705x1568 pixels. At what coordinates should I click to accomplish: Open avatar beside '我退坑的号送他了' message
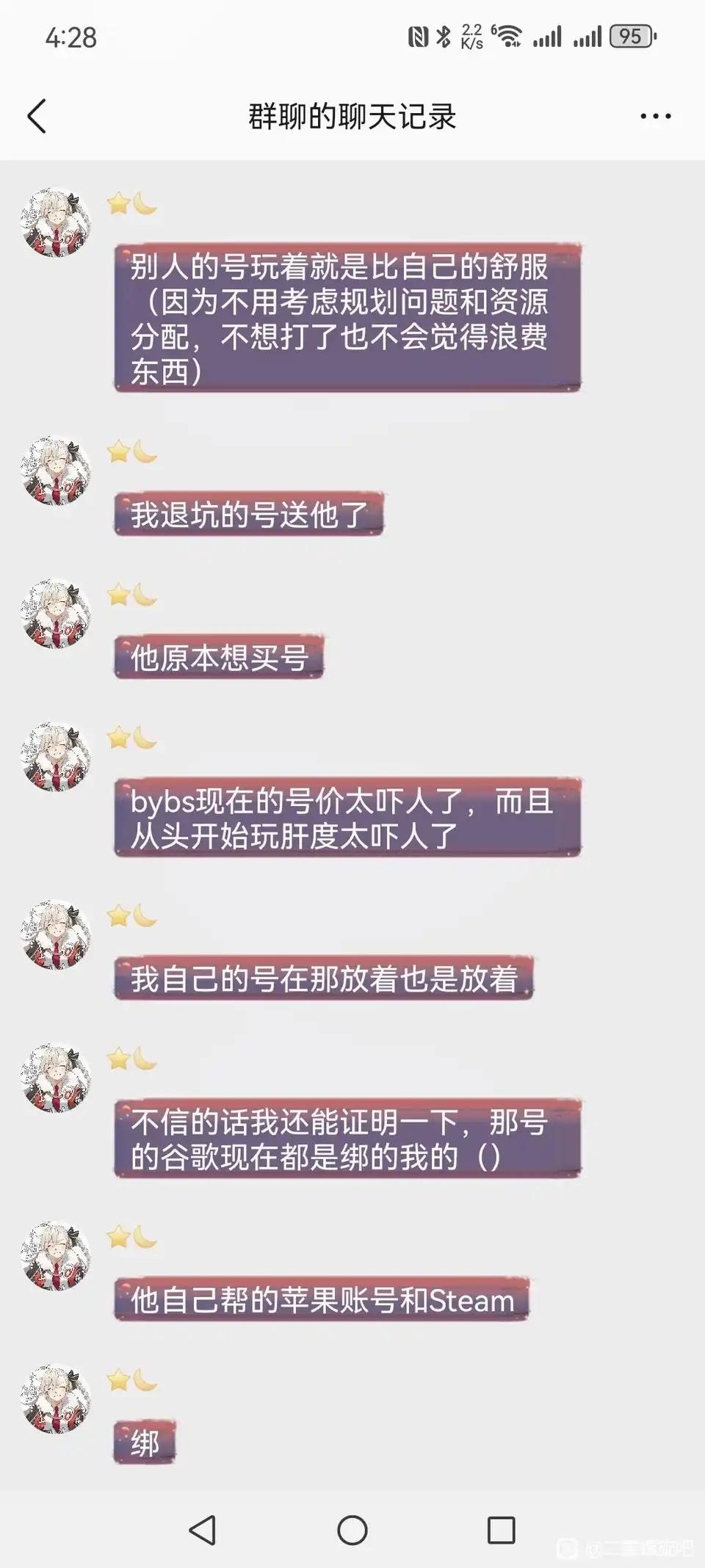(56, 471)
